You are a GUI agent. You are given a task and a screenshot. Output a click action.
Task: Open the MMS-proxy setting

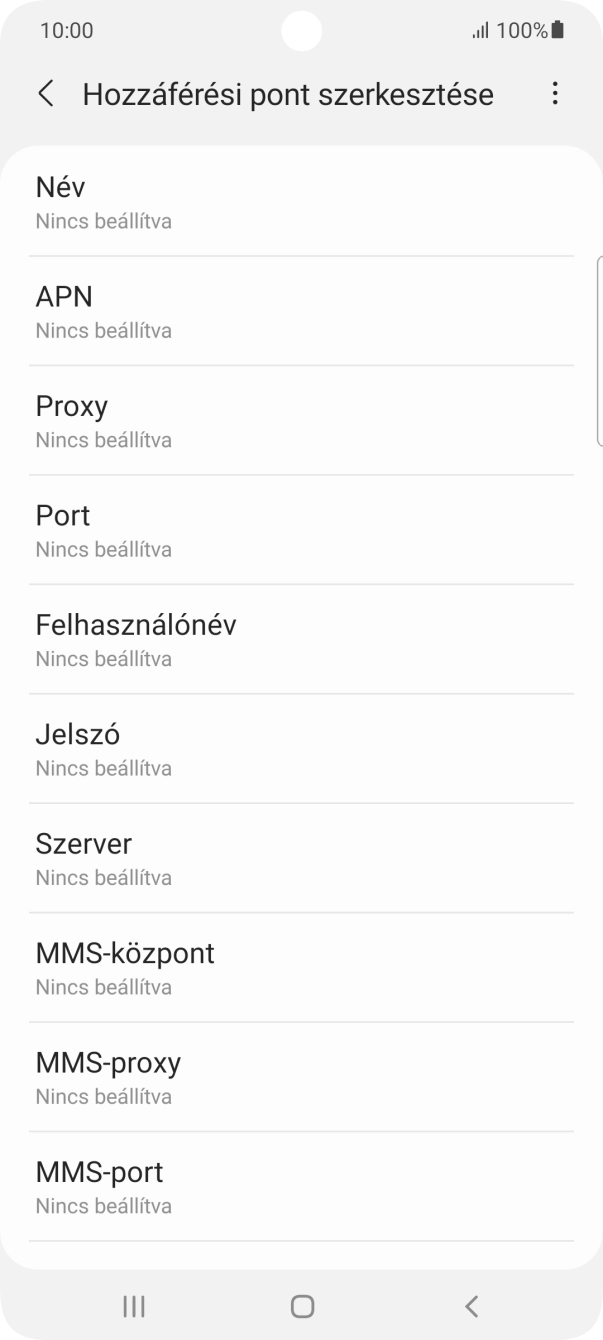click(x=300, y=1077)
